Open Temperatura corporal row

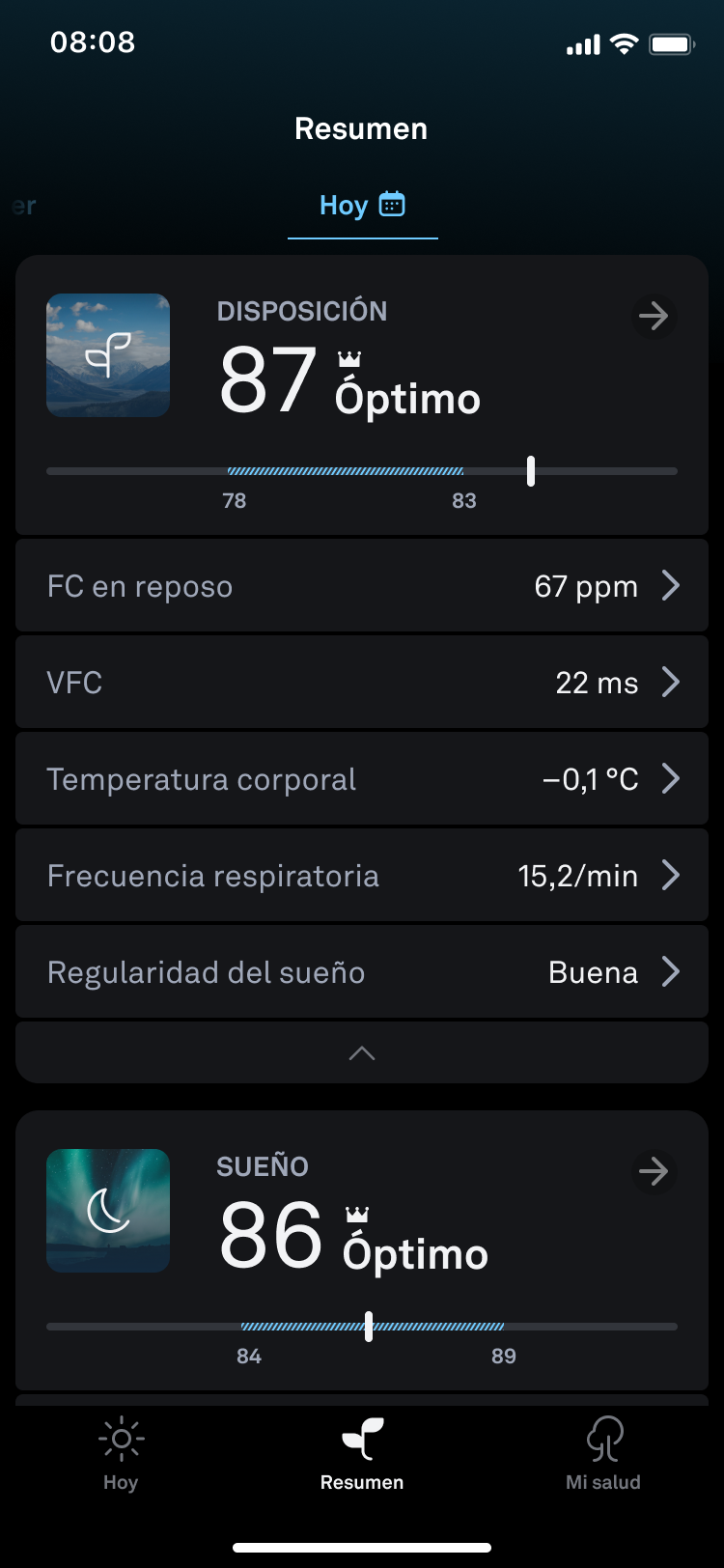[362, 779]
